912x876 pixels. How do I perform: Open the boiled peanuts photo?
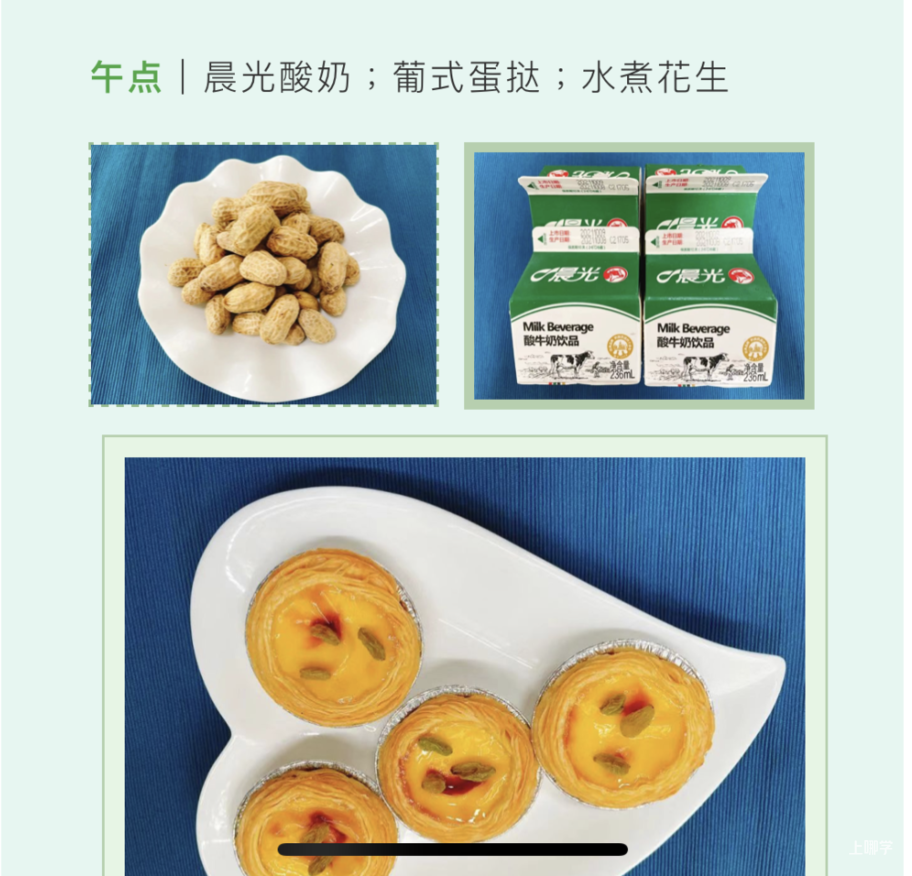tap(264, 274)
